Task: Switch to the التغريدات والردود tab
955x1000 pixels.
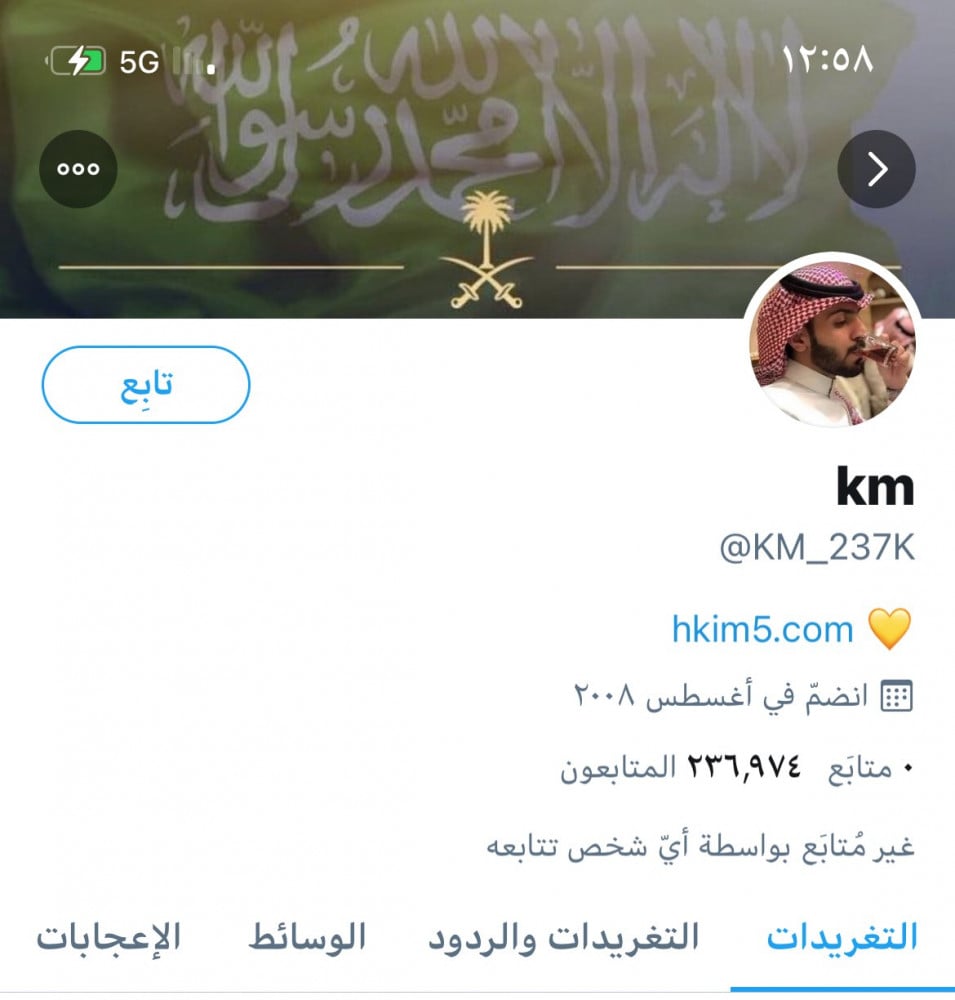Action: point(564,938)
